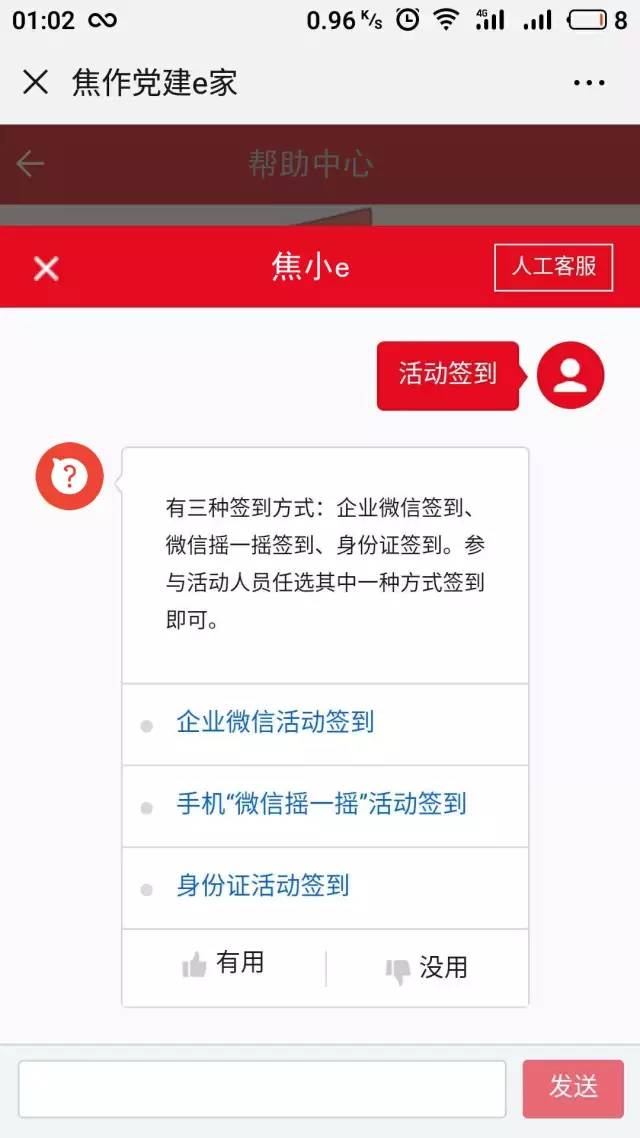Image resolution: width=640 pixels, height=1138 pixels.
Task: Open the three-dot overflow menu
Action: pos(588,83)
